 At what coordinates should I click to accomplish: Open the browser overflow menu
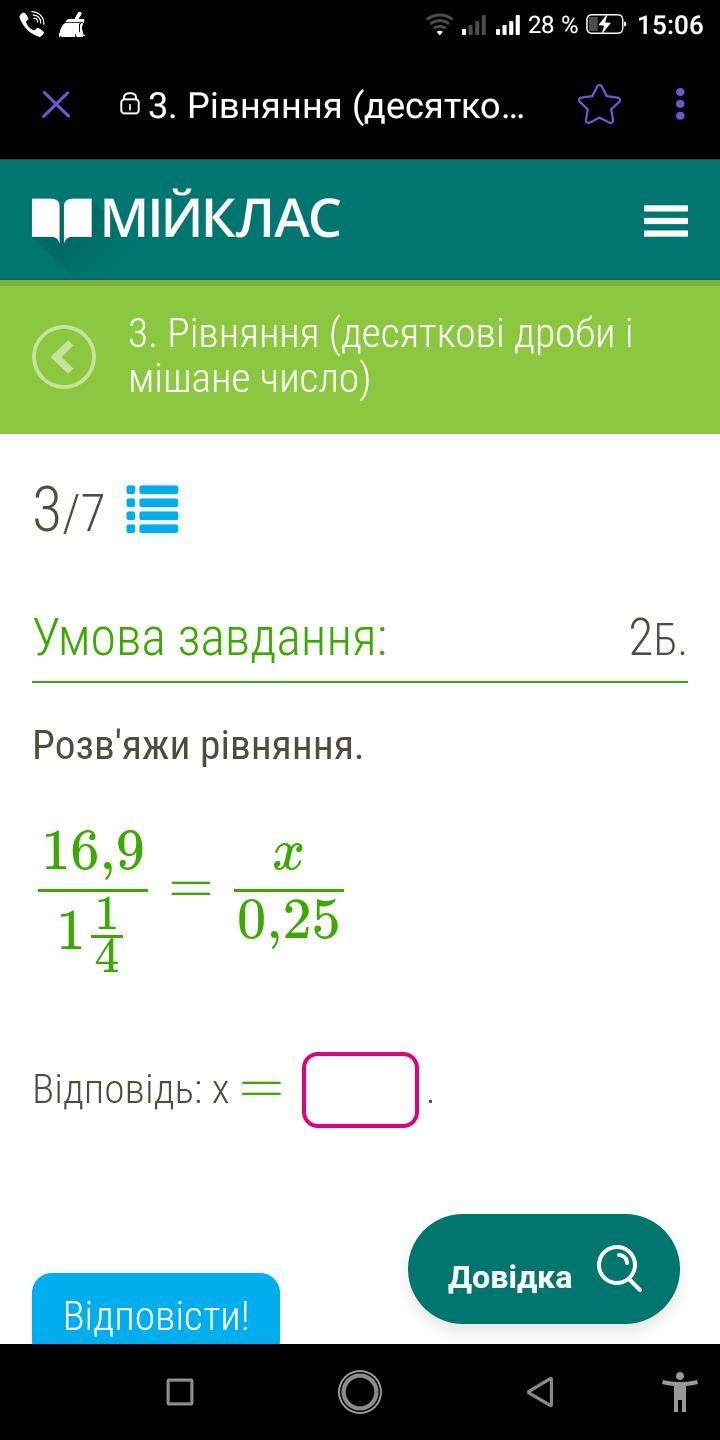[x=680, y=104]
